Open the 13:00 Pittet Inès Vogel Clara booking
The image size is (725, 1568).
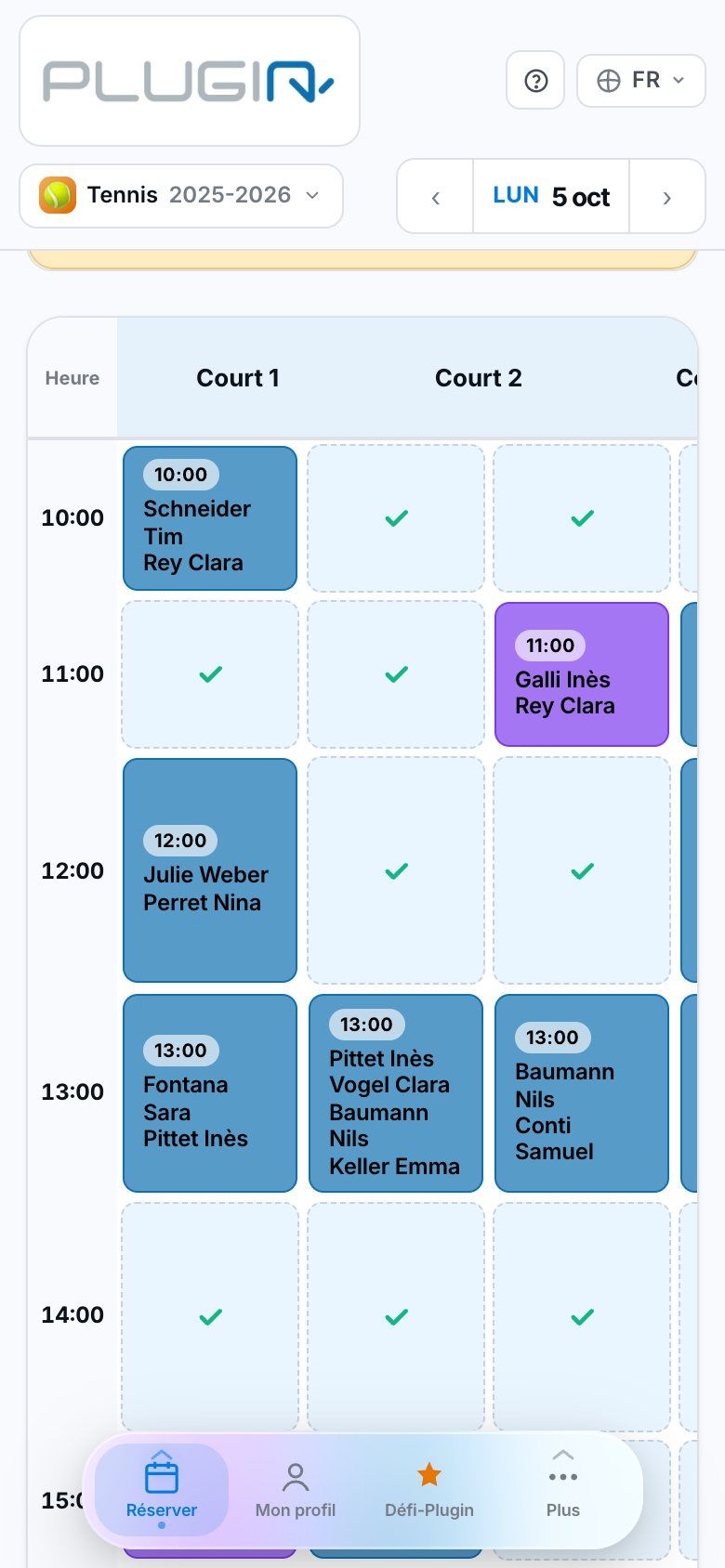[x=396, y=1093]
